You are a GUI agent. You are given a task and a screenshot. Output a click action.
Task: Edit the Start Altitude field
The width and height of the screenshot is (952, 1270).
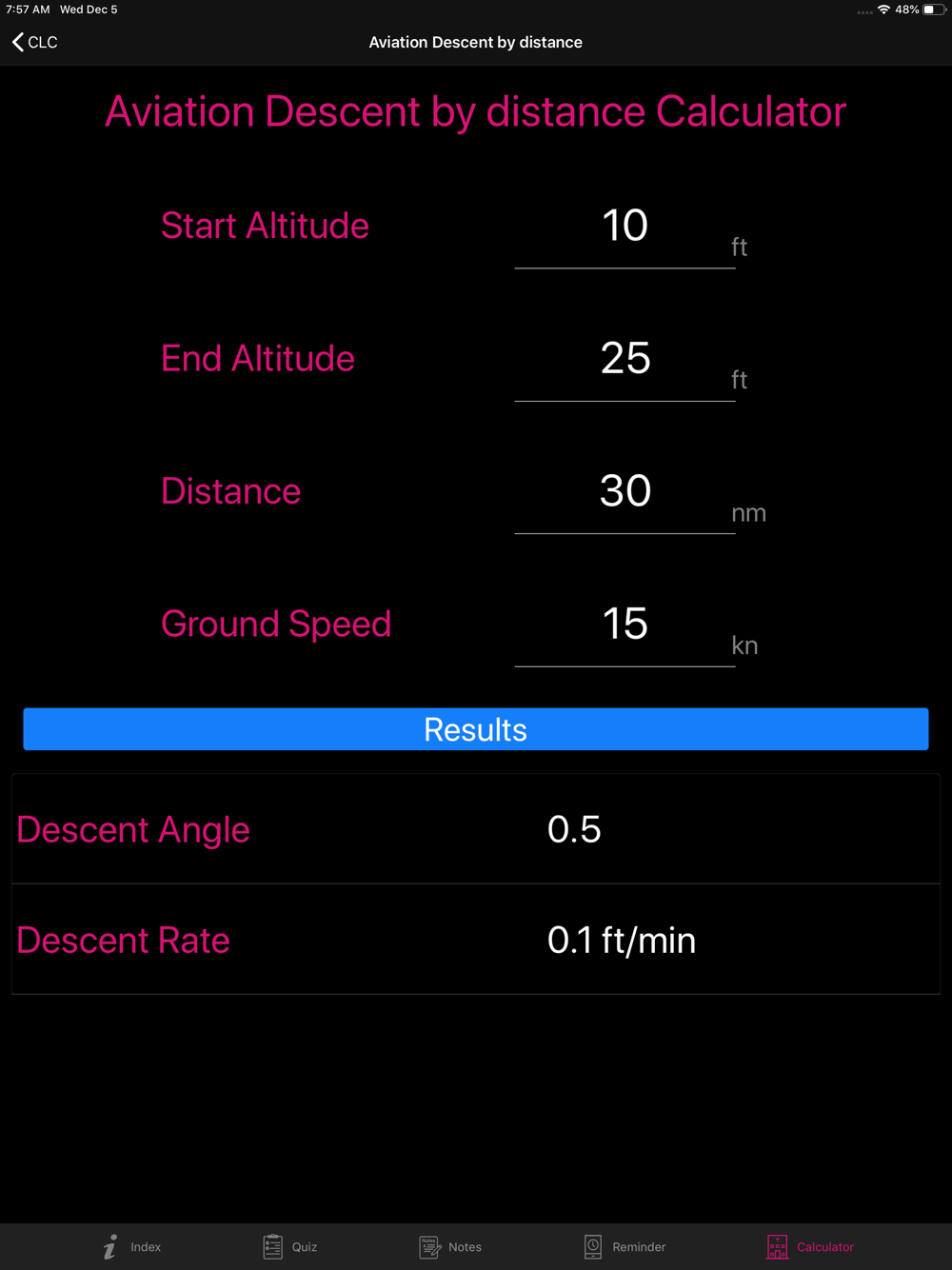[625, 227]
